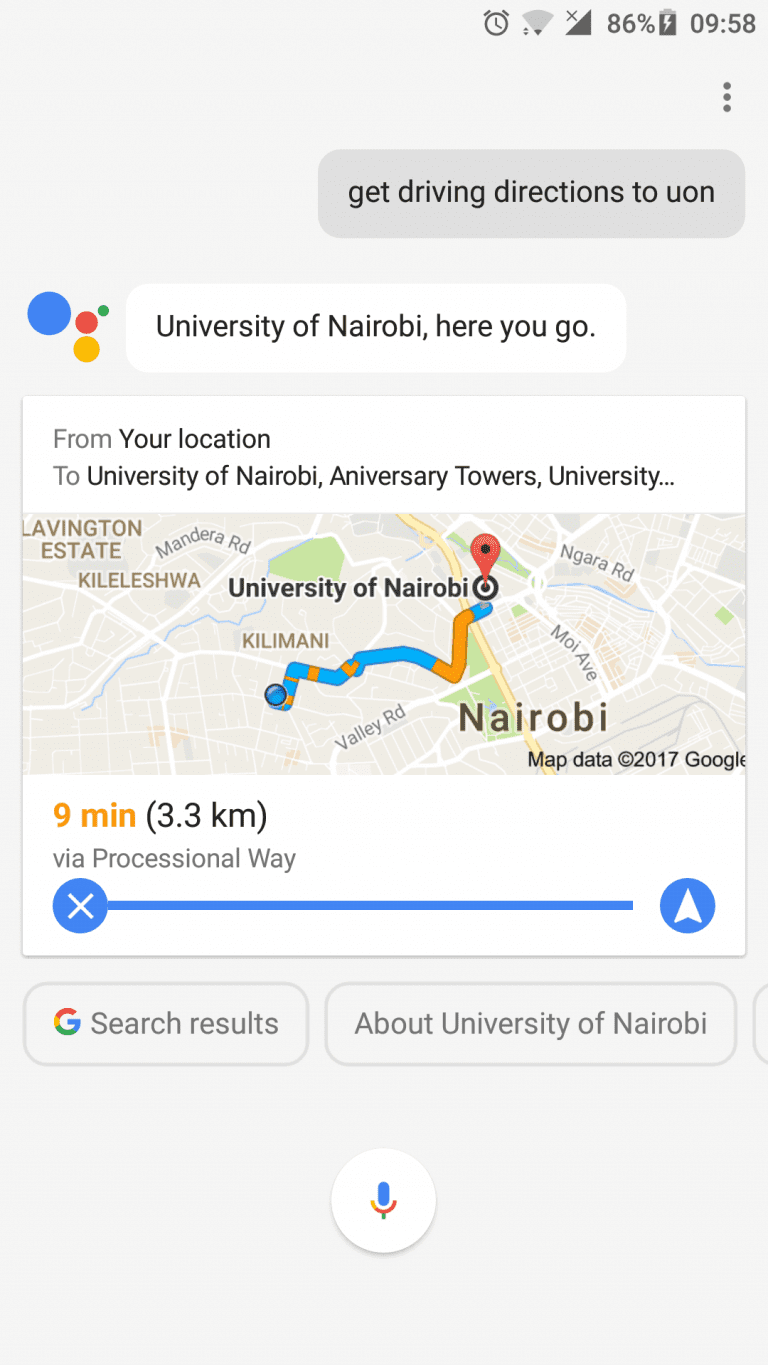Select the About University of Nairobi chip
Viewport: 768px width, 1365px height.
click(531, 1024)
